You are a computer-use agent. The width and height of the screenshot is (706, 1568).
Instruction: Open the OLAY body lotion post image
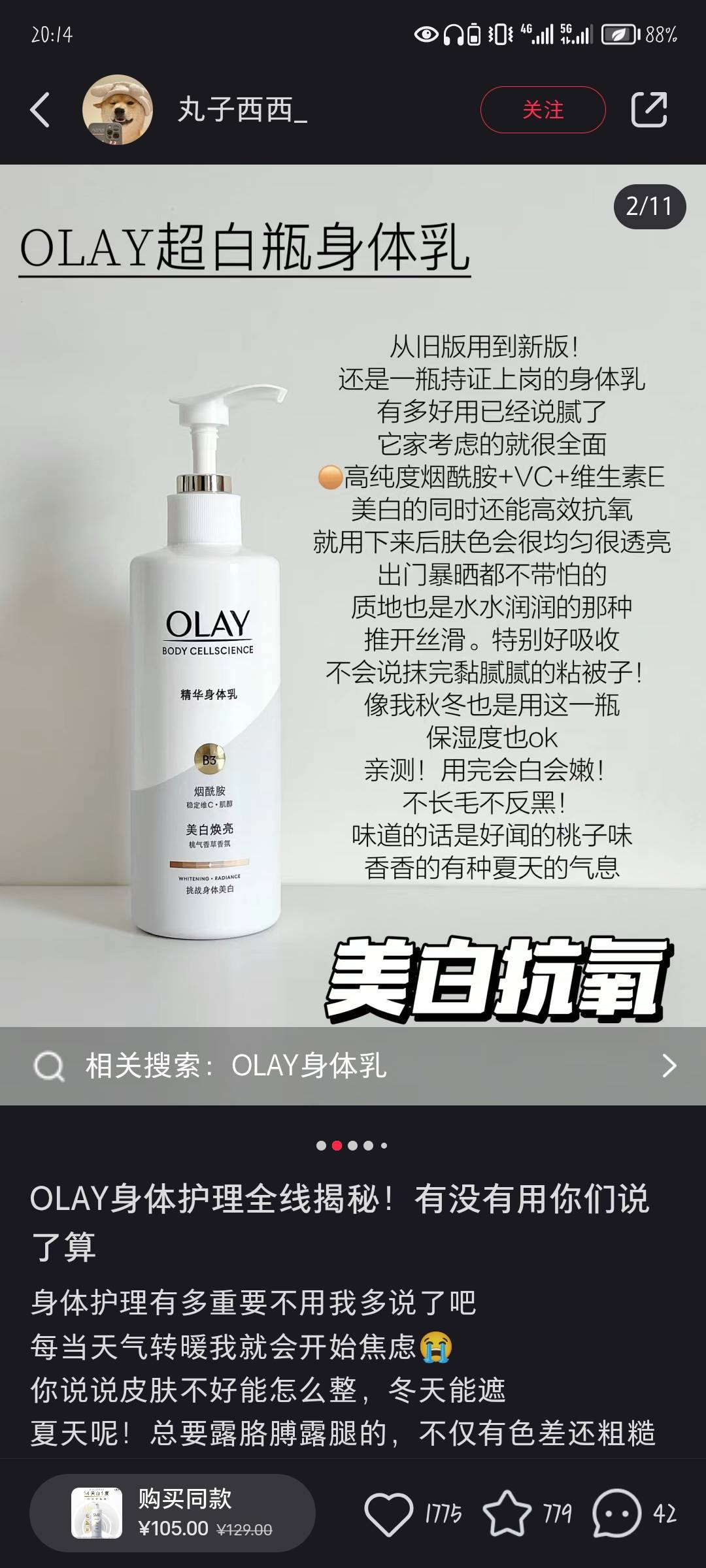[x=353, y=595]
